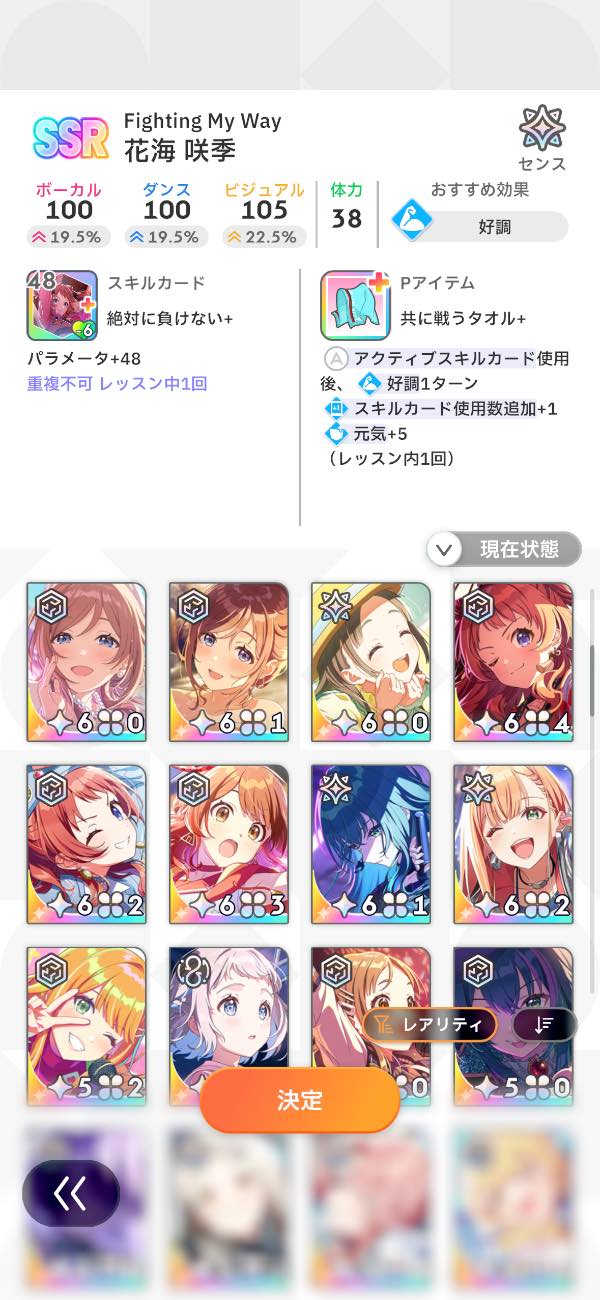
Task: Confirm selection with the 決定 button
Action: point(300,1100)
